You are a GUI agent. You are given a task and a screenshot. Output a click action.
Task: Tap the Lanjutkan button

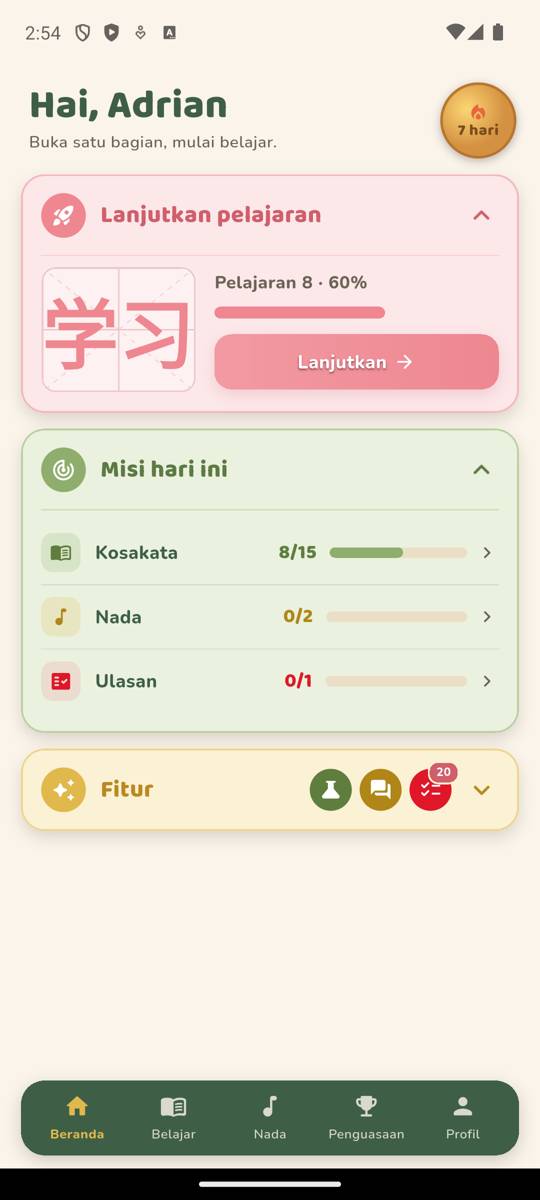coord(356,362)
